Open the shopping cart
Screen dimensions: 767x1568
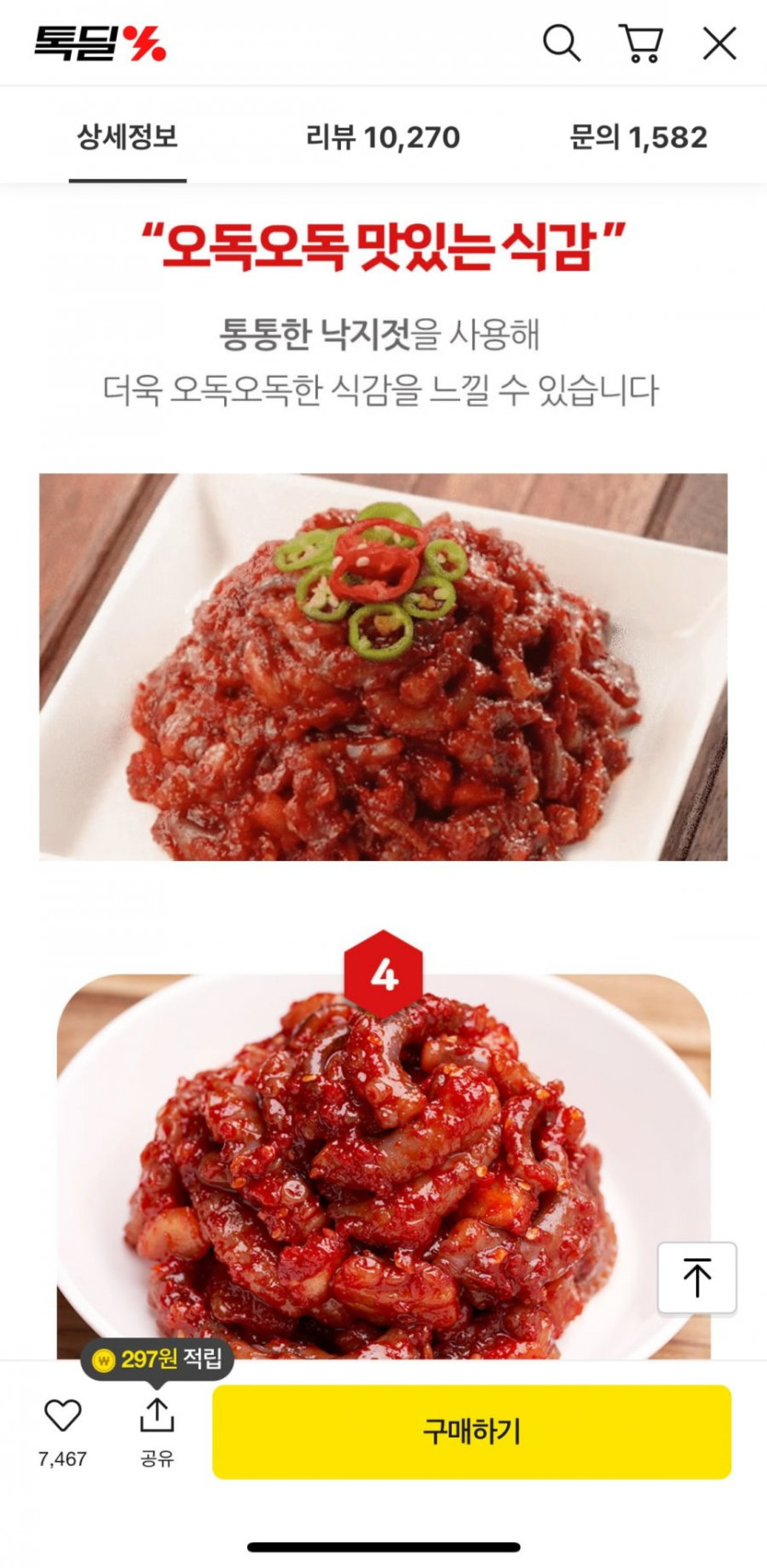641,43
